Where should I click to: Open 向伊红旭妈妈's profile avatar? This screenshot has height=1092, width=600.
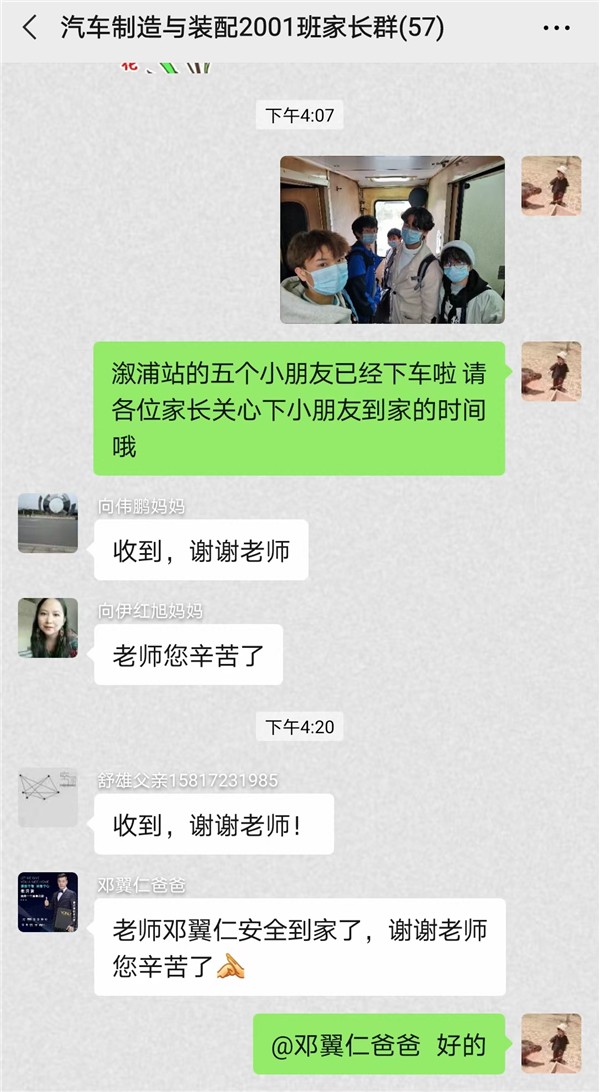pos(47,628)
